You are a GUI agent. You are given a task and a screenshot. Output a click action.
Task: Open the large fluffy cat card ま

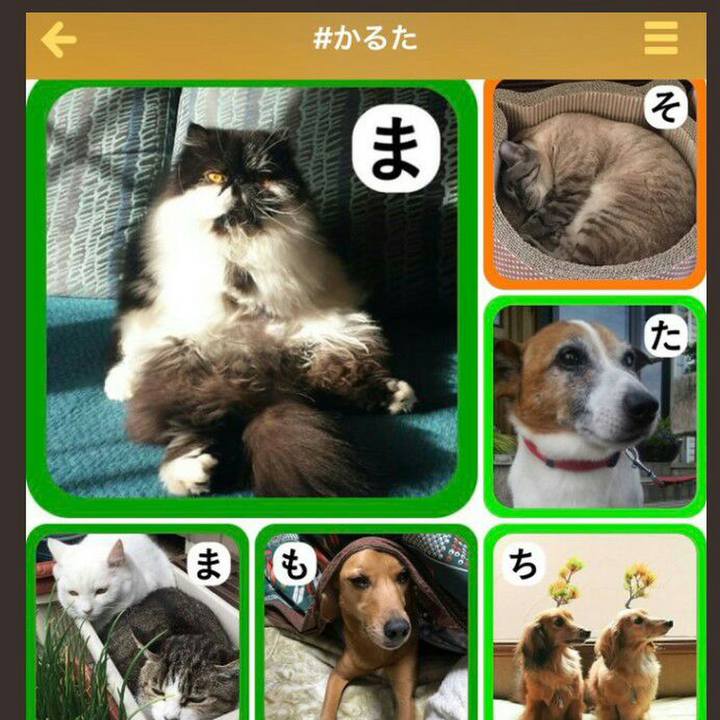pyautogui.click(x=250, y=295)
